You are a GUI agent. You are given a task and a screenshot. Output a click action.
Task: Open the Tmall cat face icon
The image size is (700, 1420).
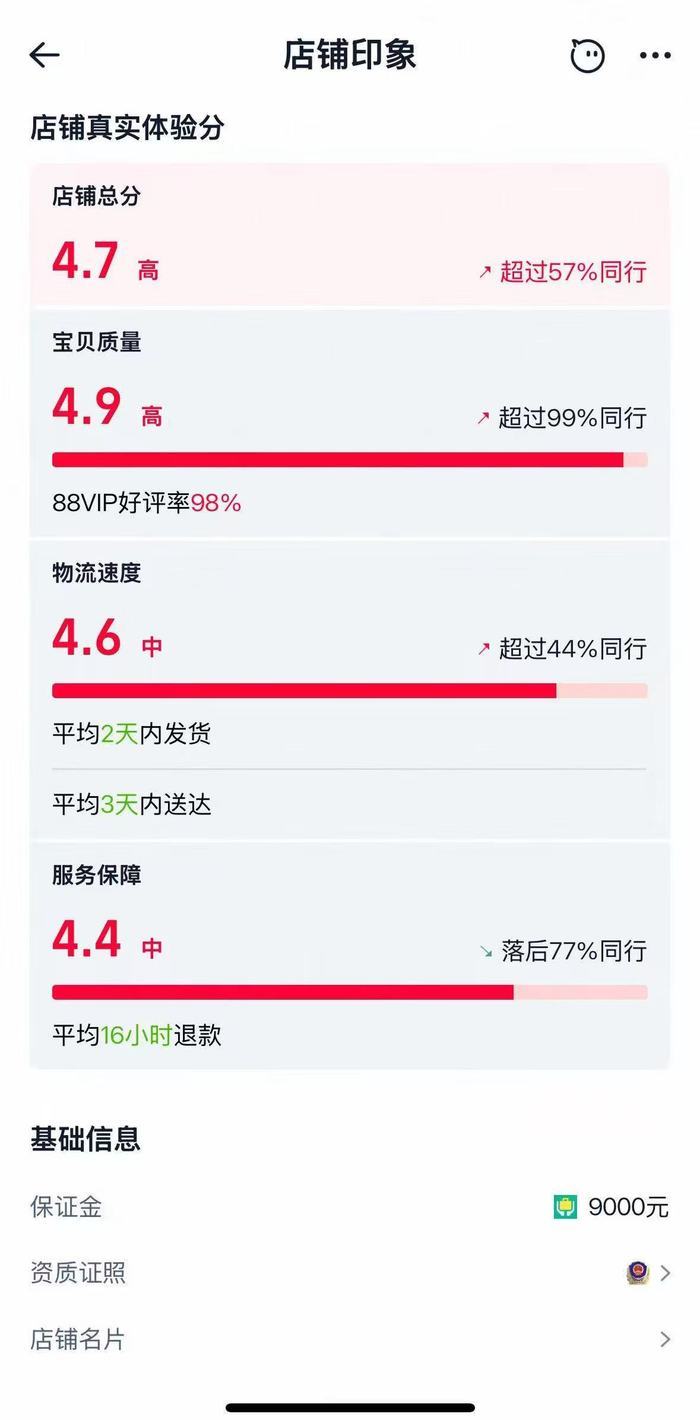click(x=588, y=55)
